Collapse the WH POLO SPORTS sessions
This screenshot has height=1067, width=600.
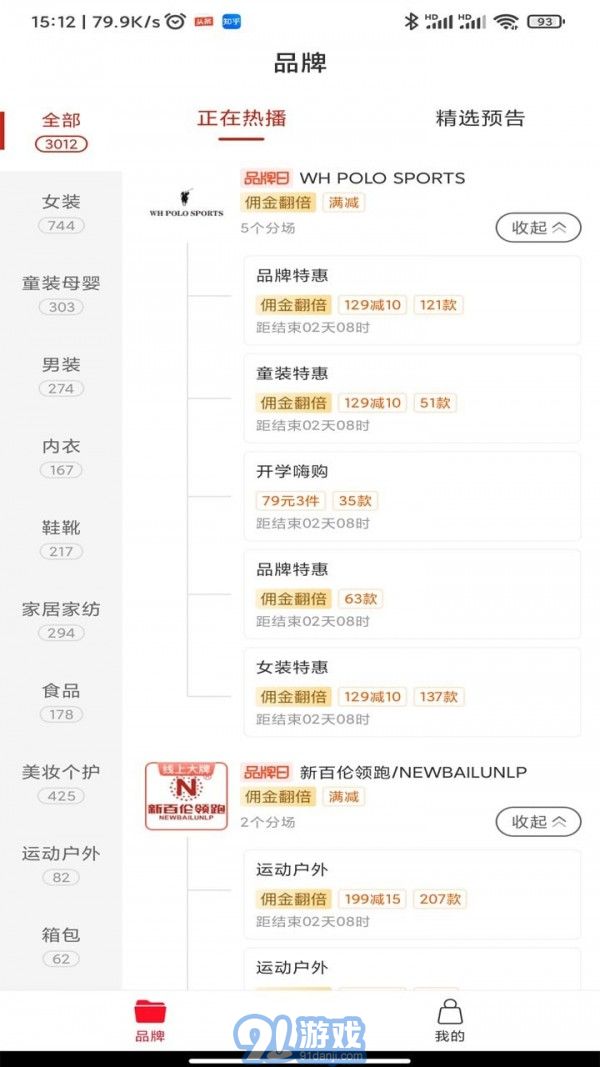coord(538,228)
